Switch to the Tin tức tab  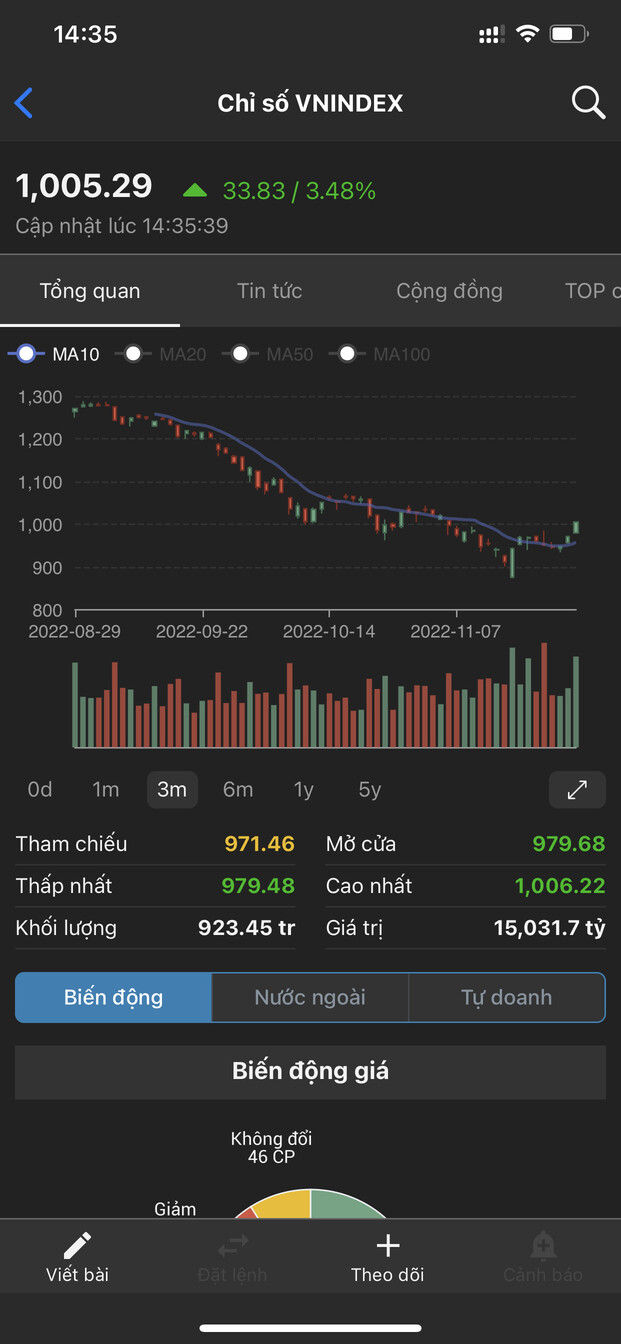pos(269,291)
